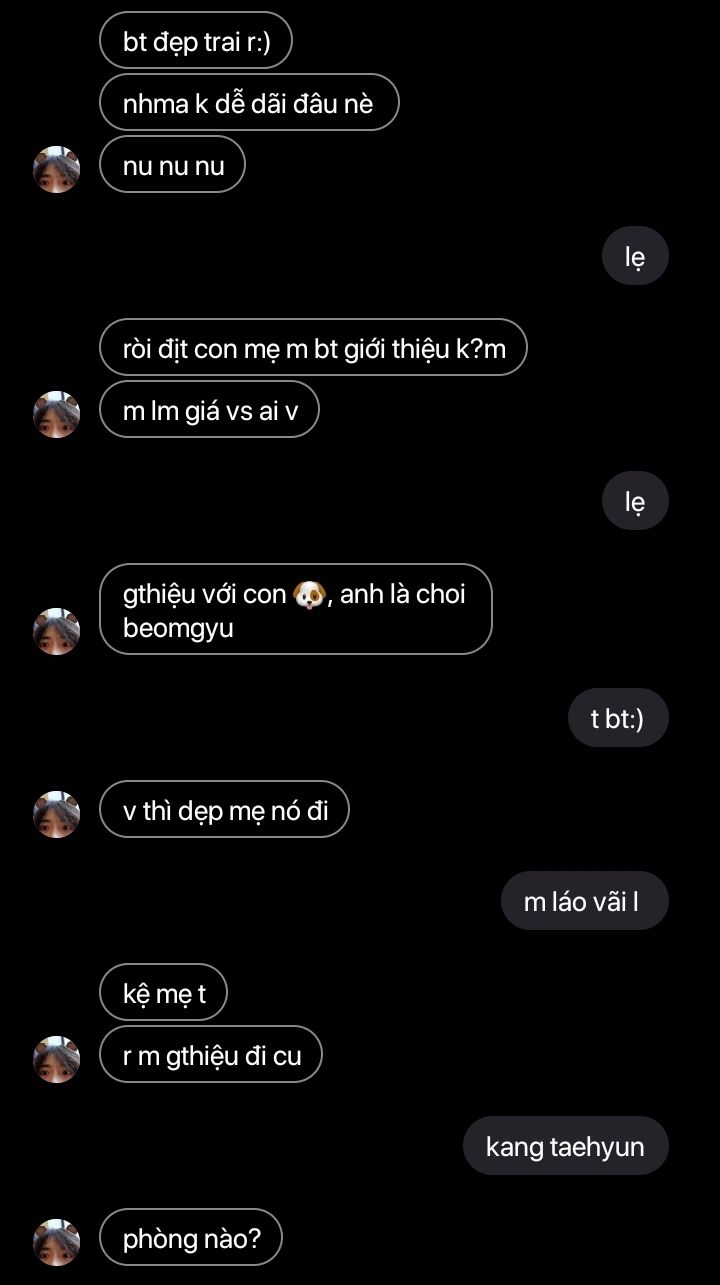720x1285 pixels.
Task: Open avatar beside the "choi beomgyu" message
Action: tap(57, 631)
